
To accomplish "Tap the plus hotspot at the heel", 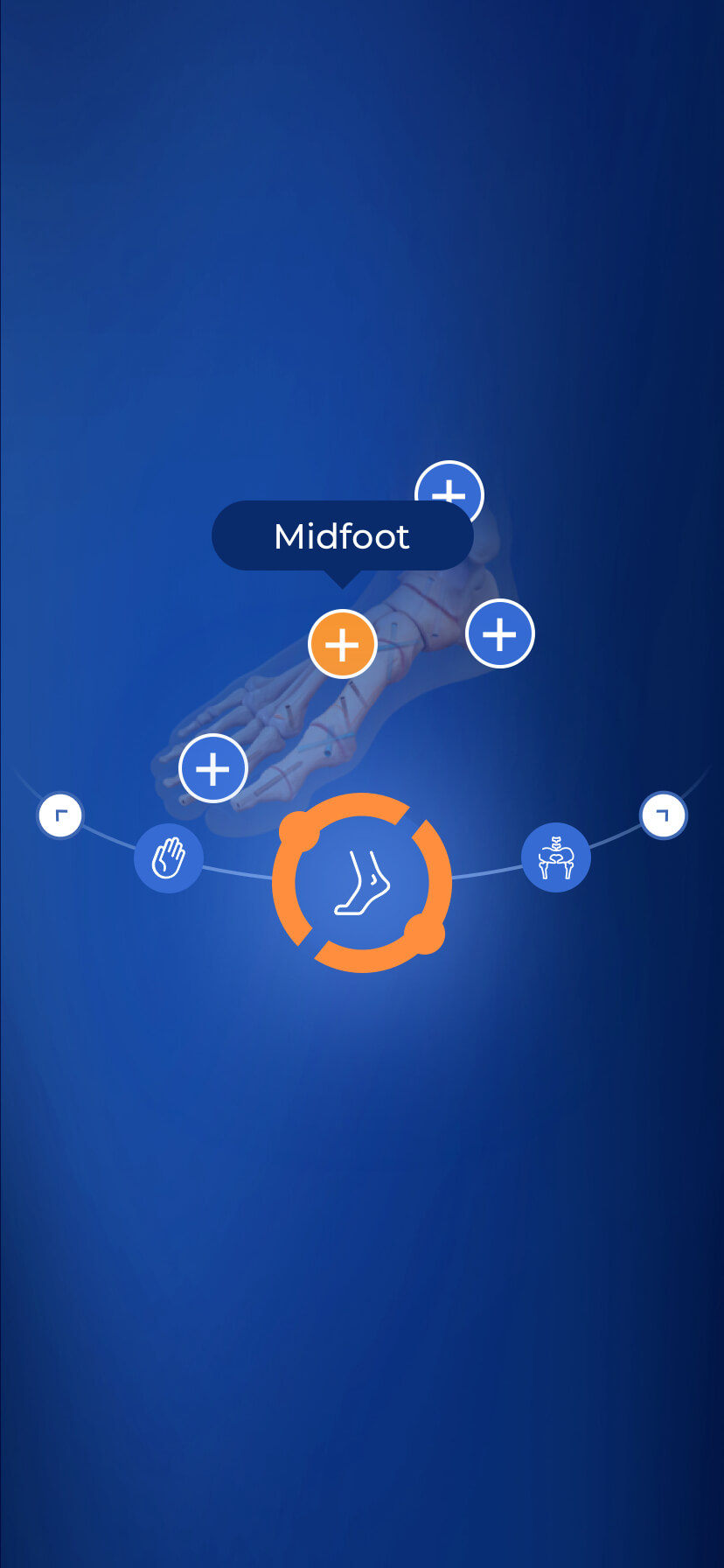I will click(x=500, y=633).
